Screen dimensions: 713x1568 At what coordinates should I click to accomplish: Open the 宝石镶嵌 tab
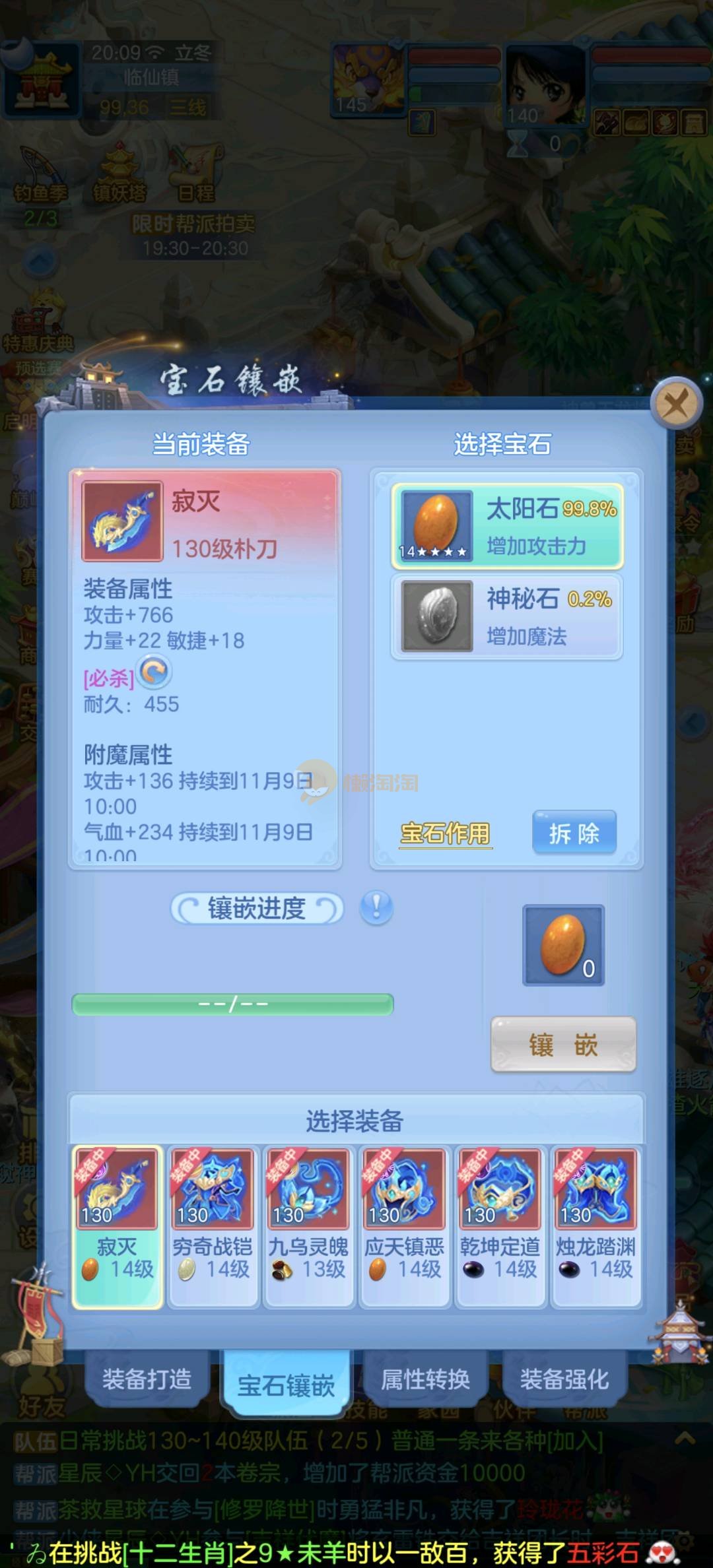[x=286, y=1385]
